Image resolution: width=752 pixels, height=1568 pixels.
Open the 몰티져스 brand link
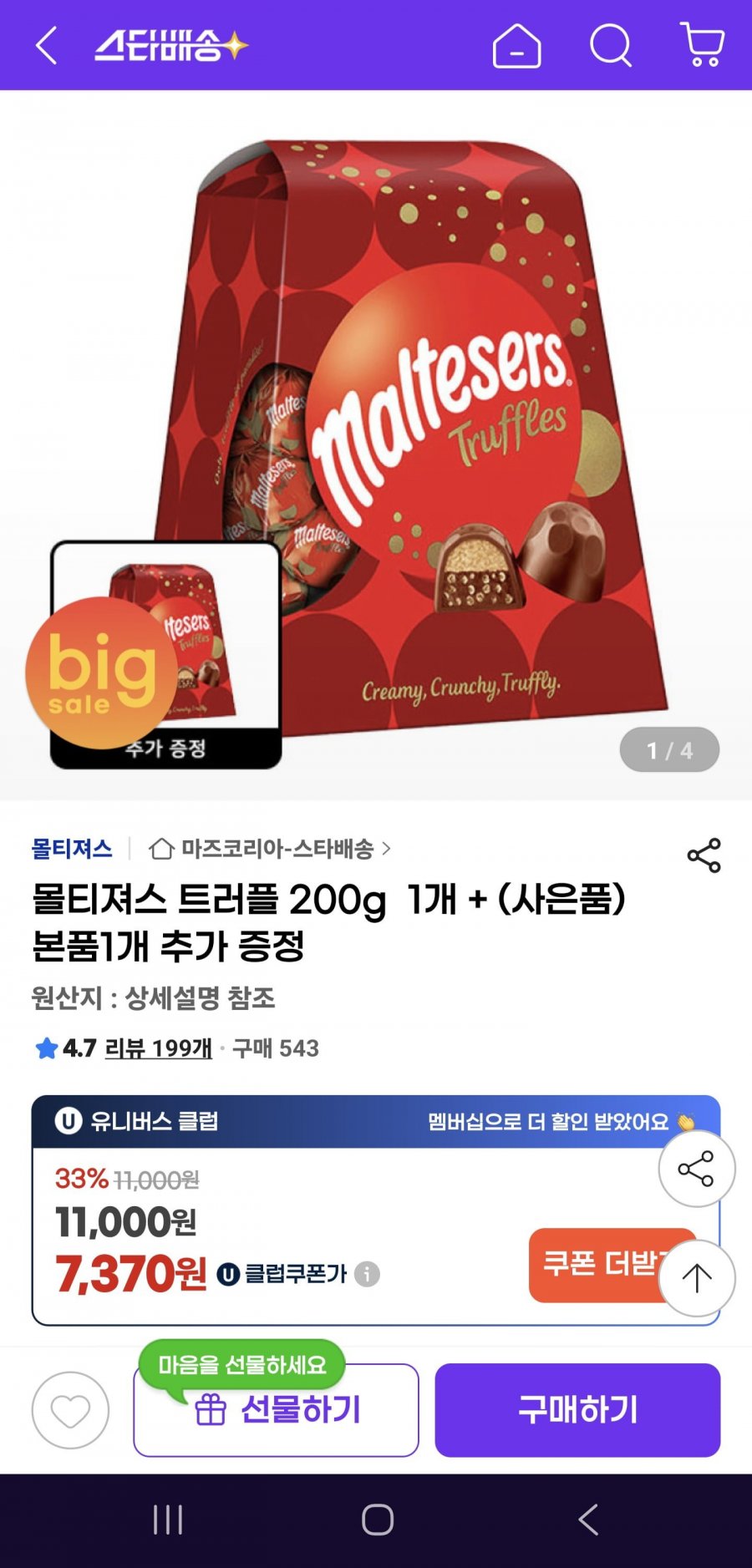(72, 849)
